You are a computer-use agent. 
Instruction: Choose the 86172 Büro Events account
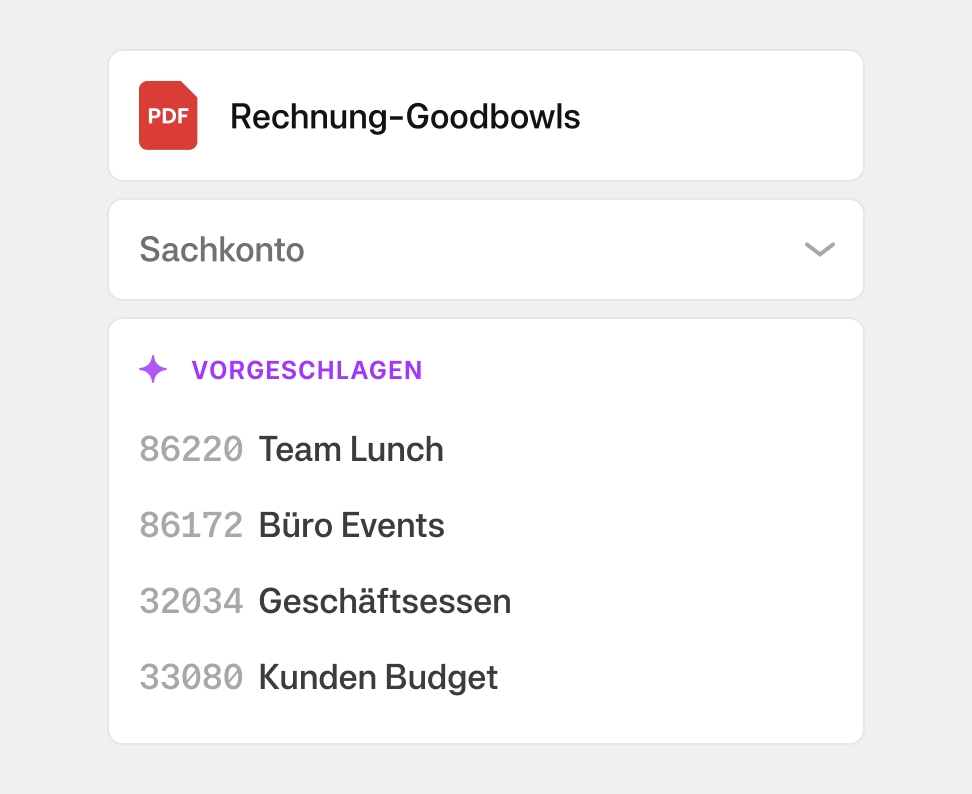coord(292,526)
